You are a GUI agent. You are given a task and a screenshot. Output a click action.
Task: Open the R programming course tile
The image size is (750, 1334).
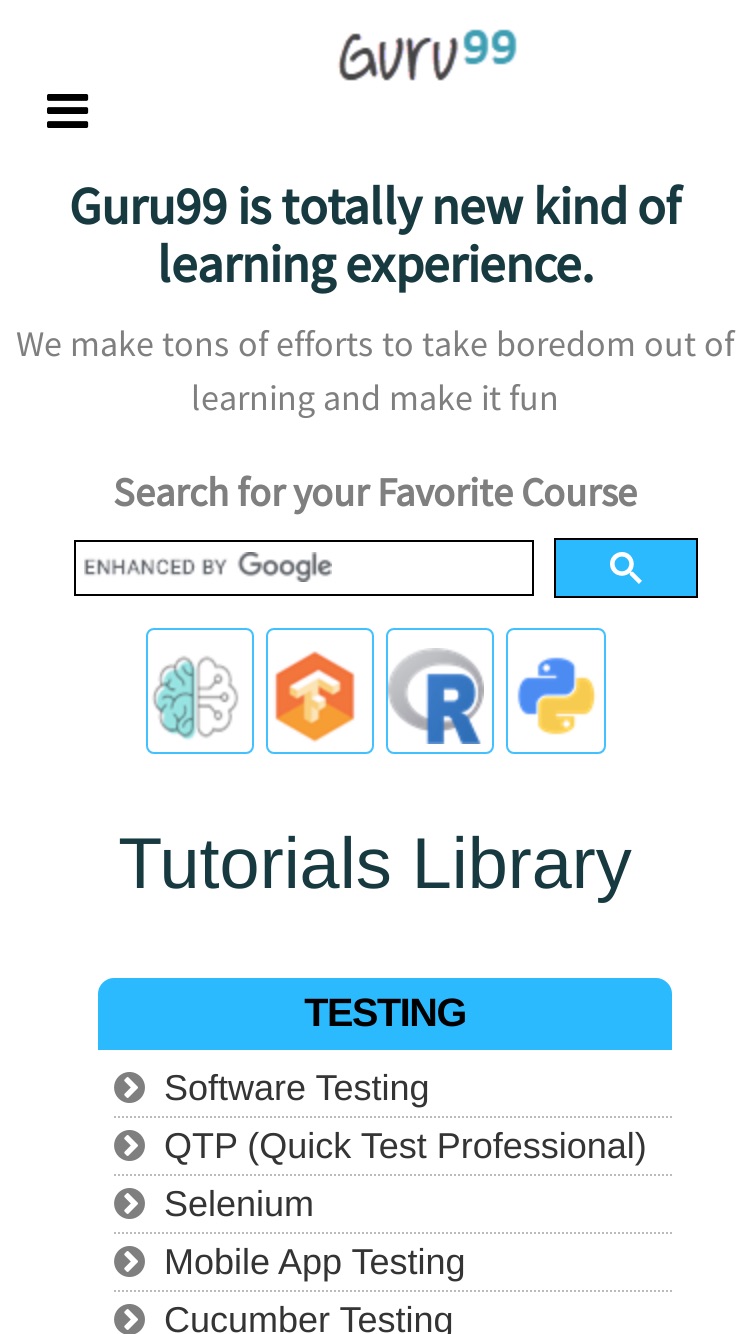[x=440, y=691]
